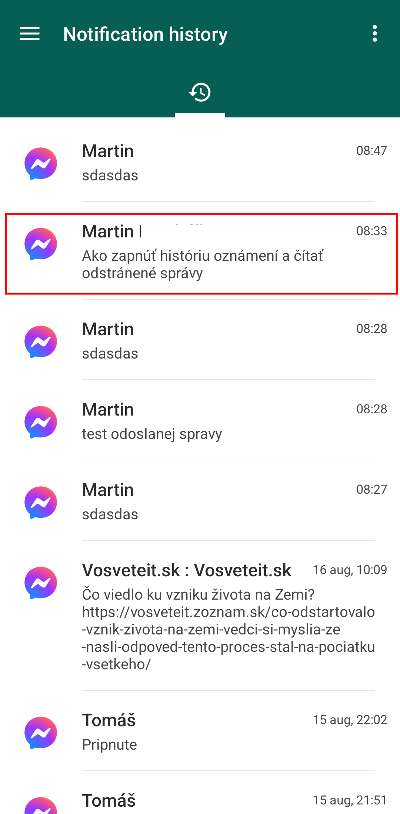The height and width of the screenshot is (814, 400).
Task: Open Martin's 08:28 sdasdas notification
Action: [x=200, y=340]
